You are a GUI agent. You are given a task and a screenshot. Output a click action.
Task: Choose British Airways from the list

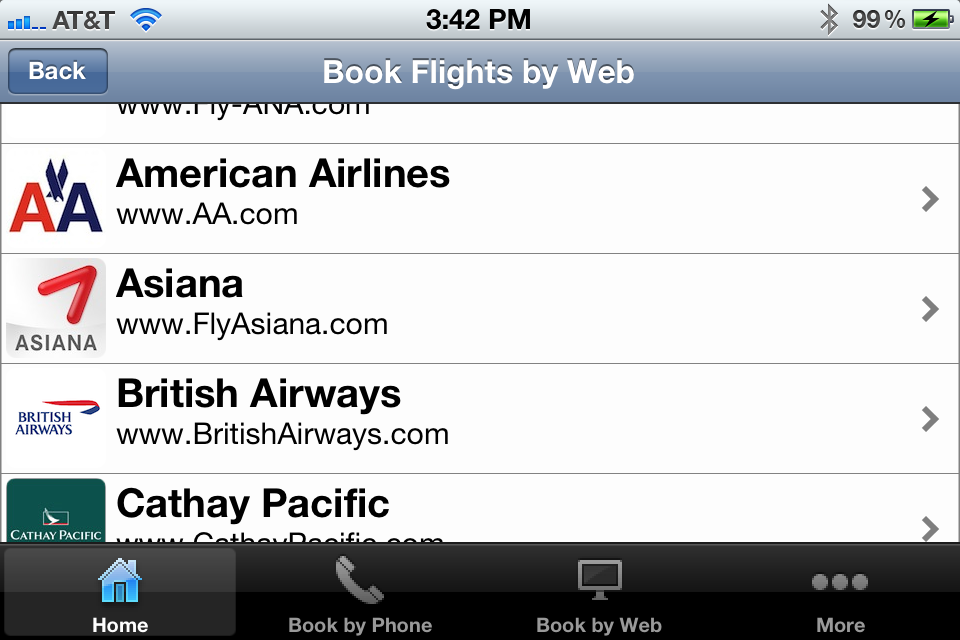click(x=480, y=419)
